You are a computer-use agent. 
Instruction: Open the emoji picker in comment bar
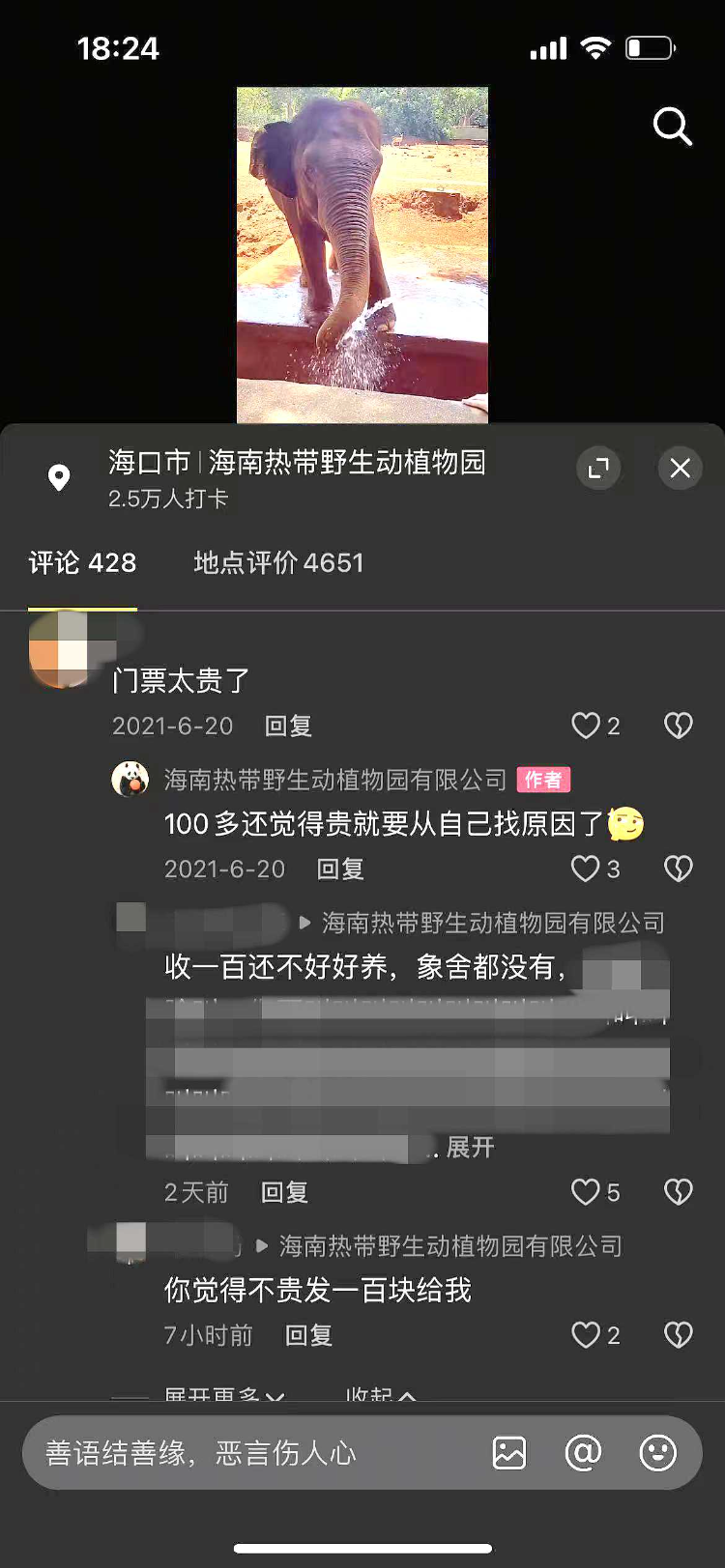coord(657,1453)
